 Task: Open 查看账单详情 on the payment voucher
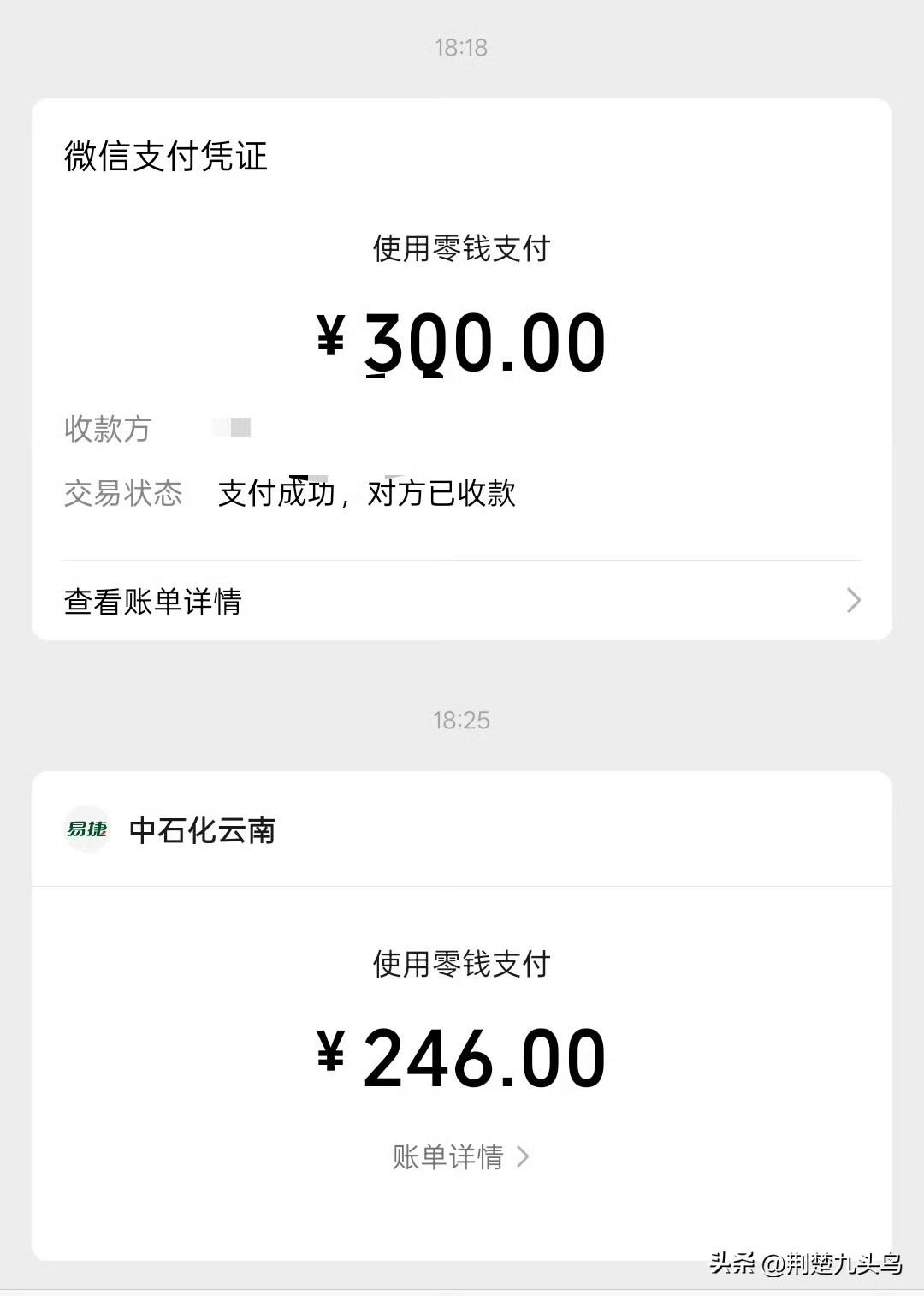coord(152,602)
